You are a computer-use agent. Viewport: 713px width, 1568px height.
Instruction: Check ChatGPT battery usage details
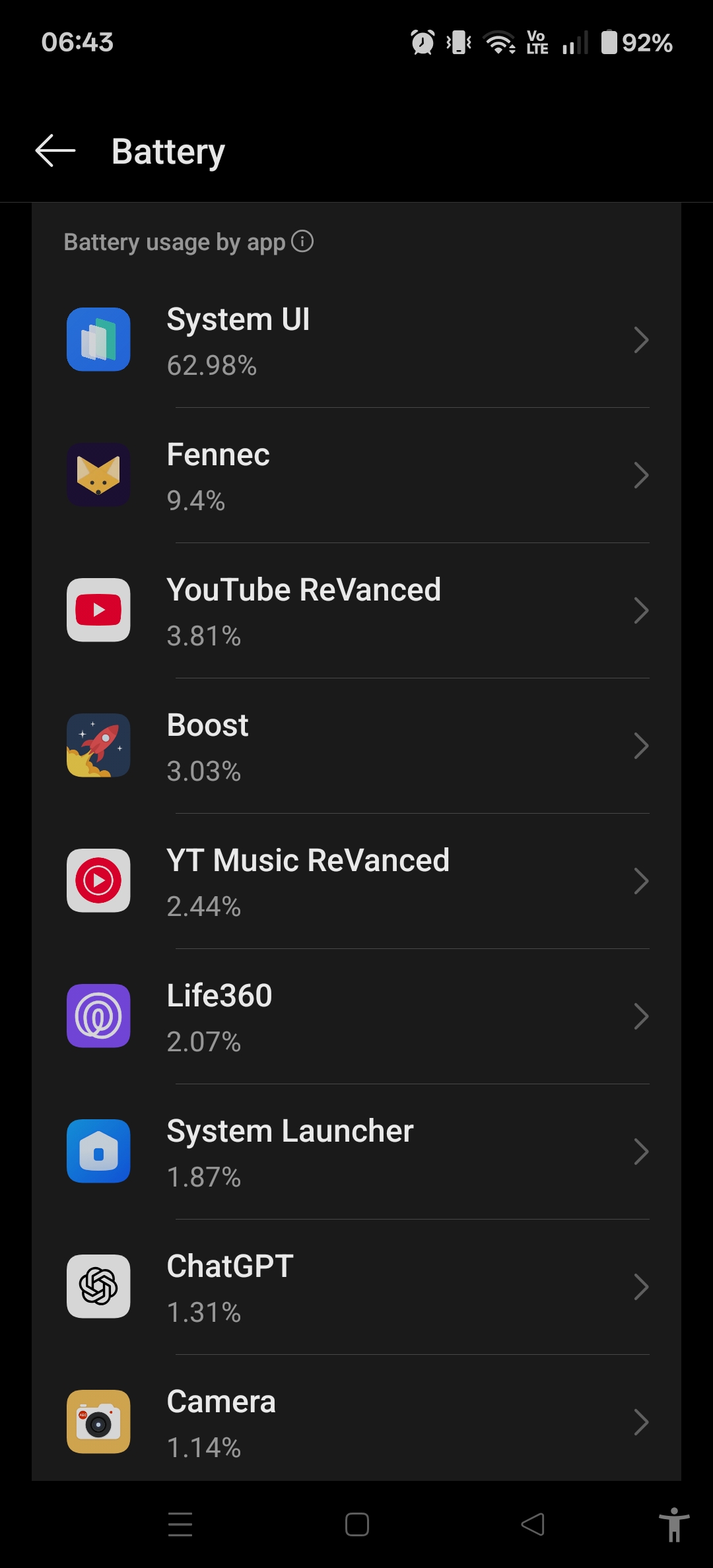click(356, 1288)
